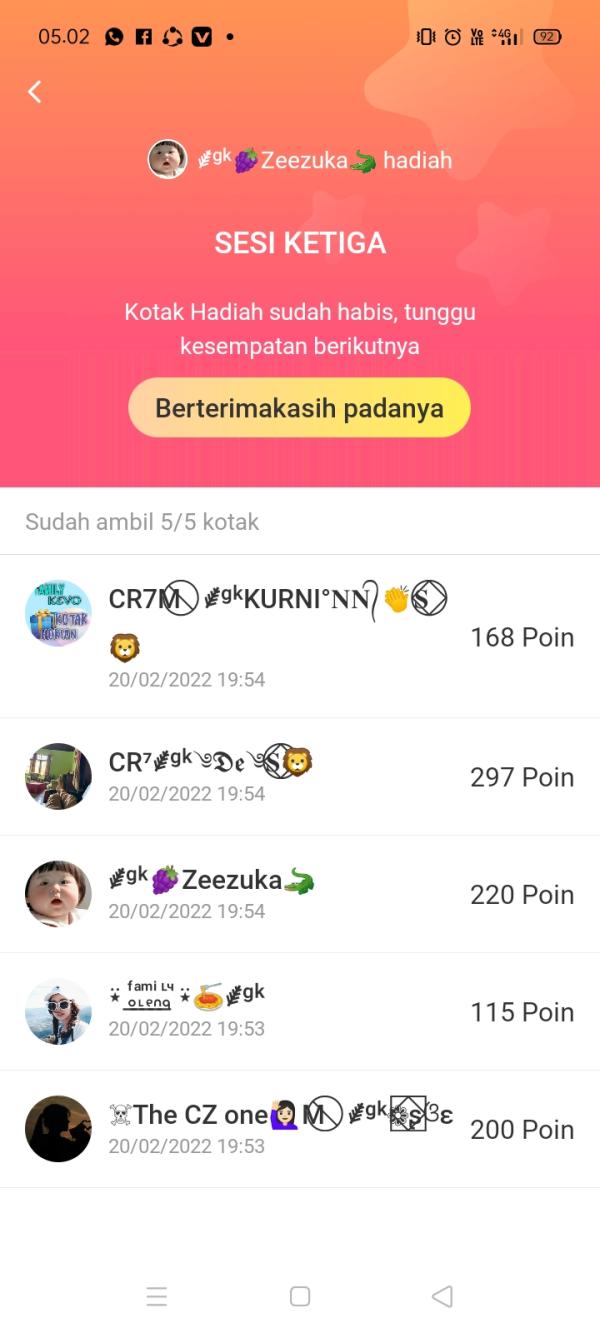
Task: Open the recipient row with 297 Poin
Action: (x=300, y=777)
